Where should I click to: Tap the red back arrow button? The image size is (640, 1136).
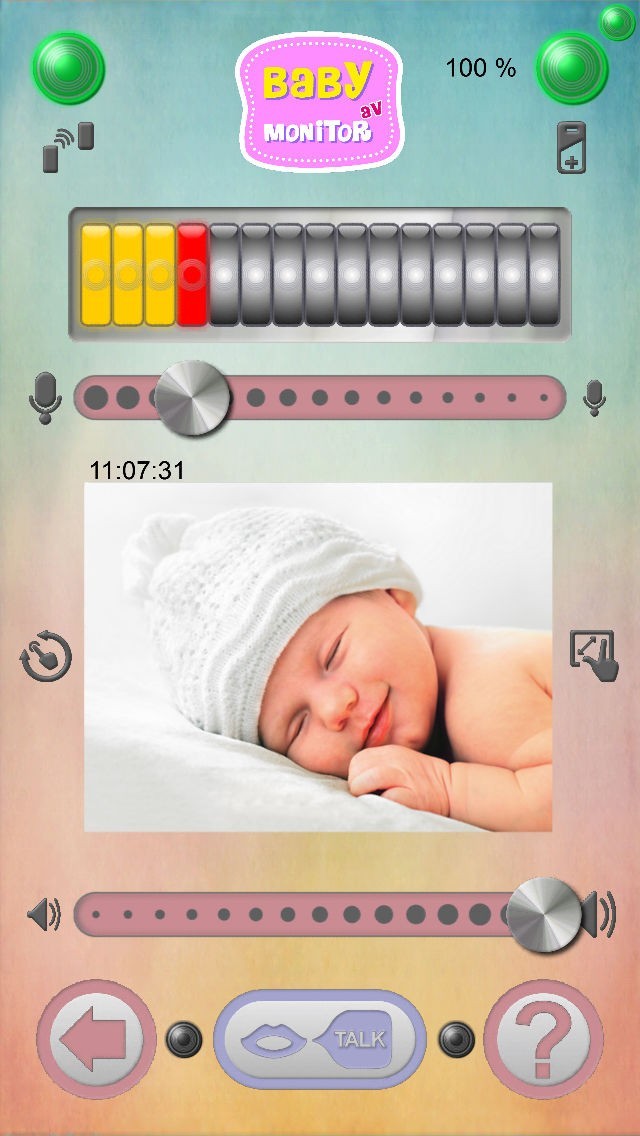[96, 1039]
